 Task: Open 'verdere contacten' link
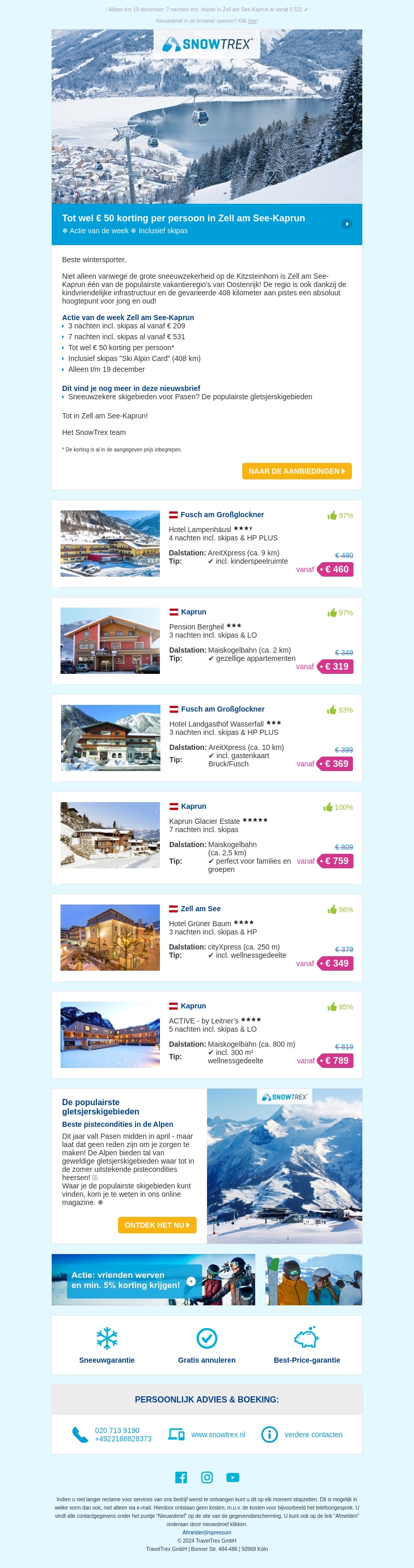[x=313, y=1435]
